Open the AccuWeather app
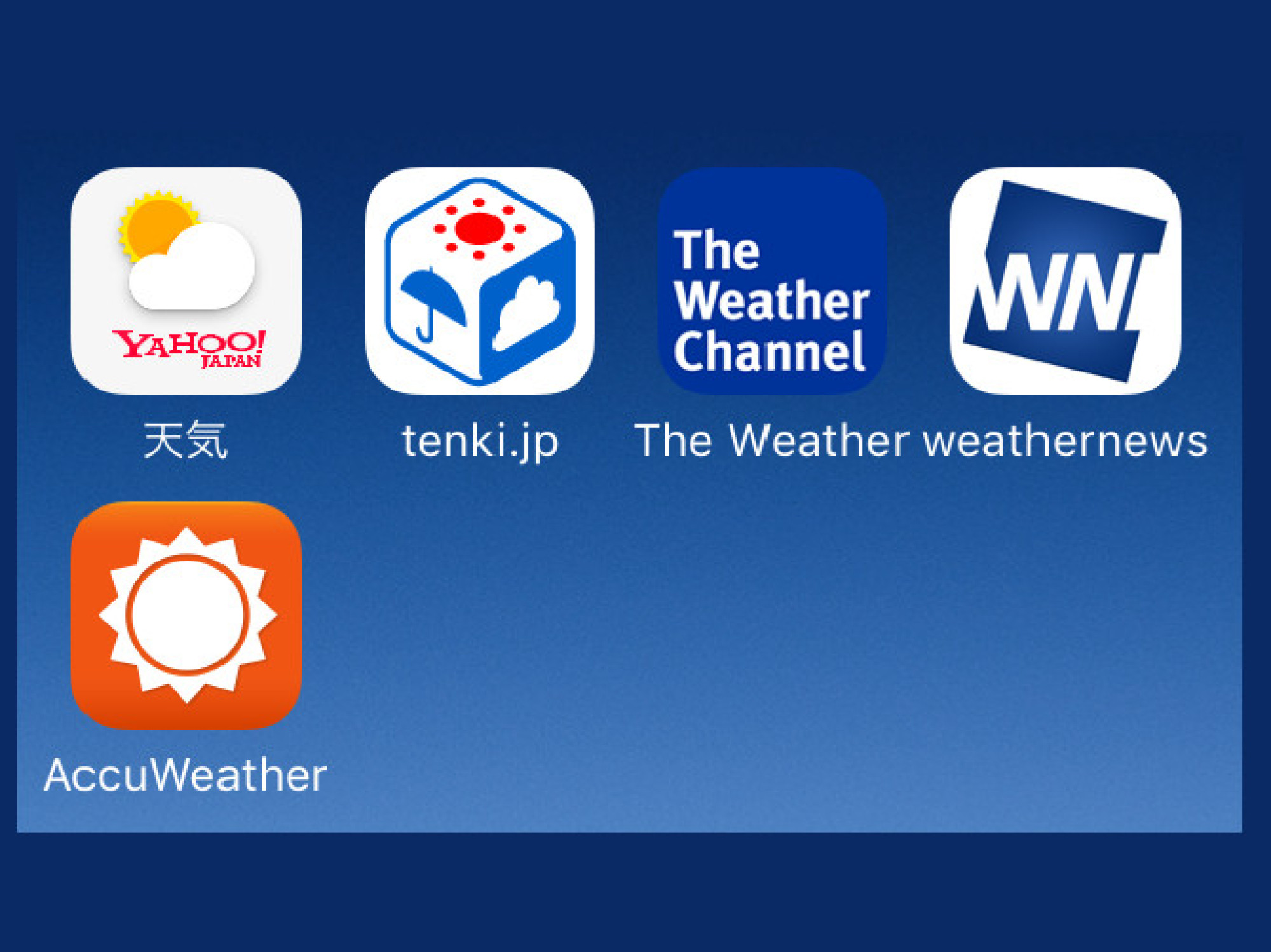The width and height of the screenshot is (1271, 952). tap(186, 615)
